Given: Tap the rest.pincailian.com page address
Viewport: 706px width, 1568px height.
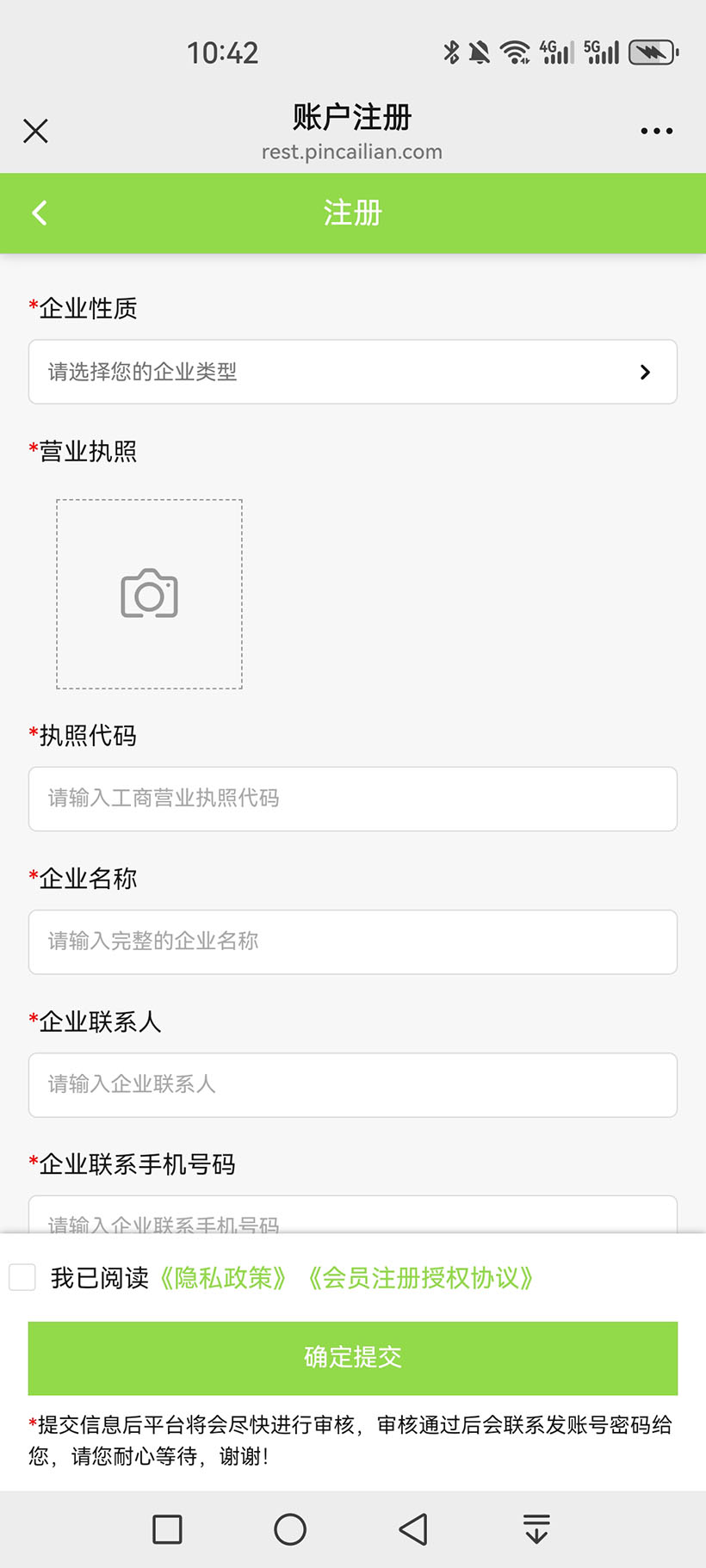Looking at the screenshot, I should click(x=353, y=151).
